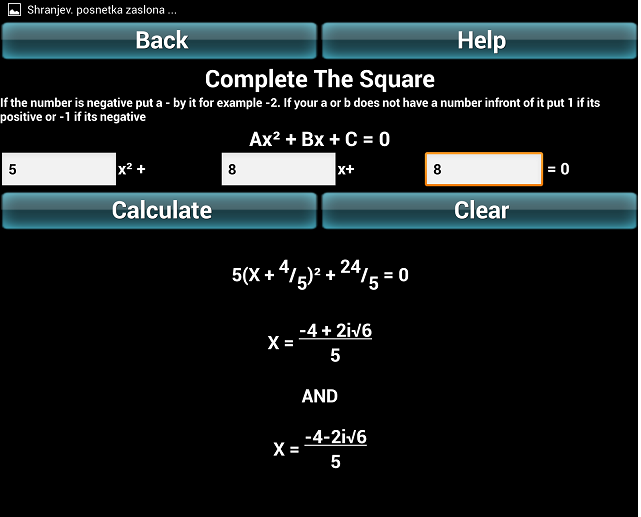Edit the x coefficient field
Viewport: 641px width, 517px height.
[278, 169]
